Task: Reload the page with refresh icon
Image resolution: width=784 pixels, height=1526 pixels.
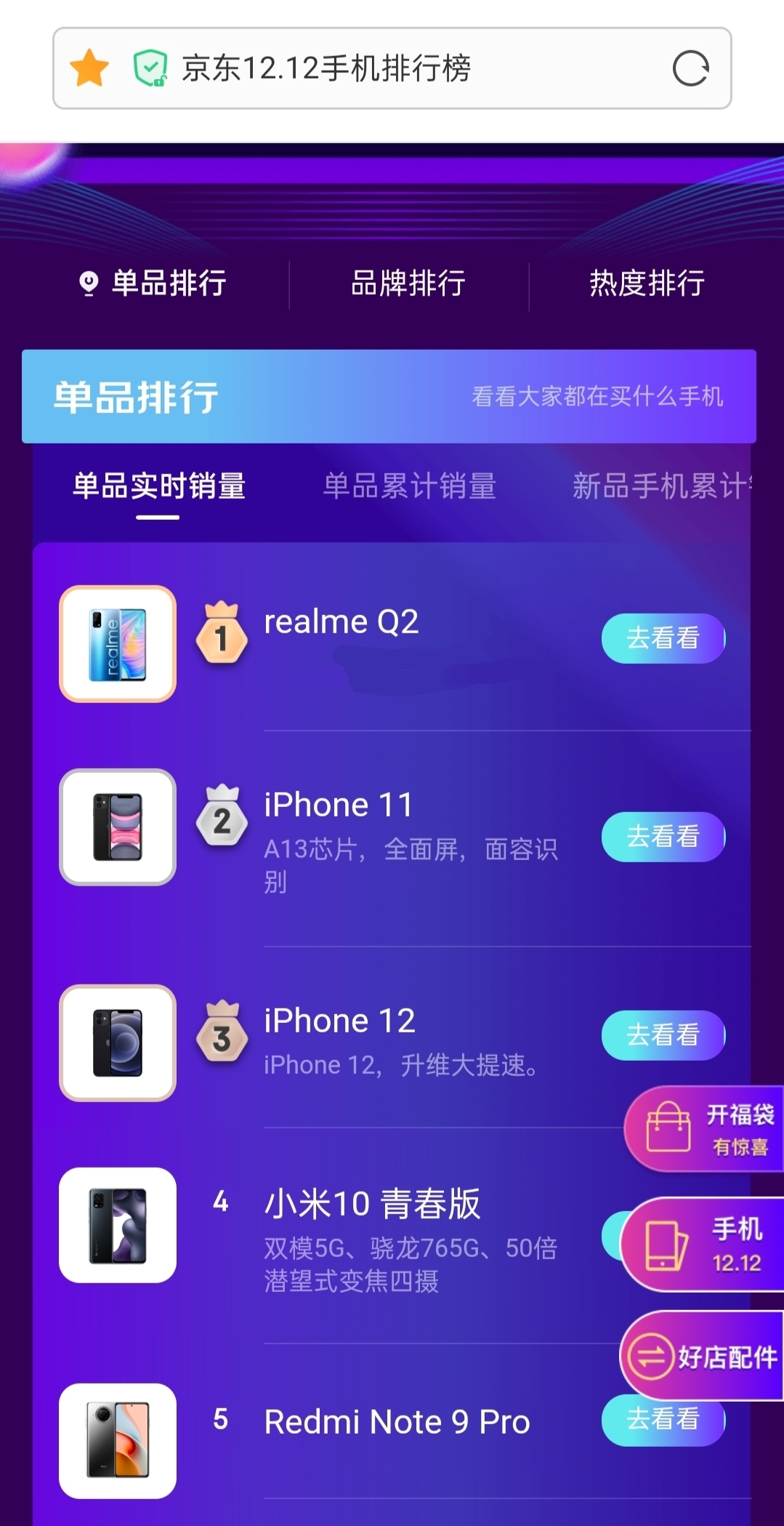Action: coord(690,69)
